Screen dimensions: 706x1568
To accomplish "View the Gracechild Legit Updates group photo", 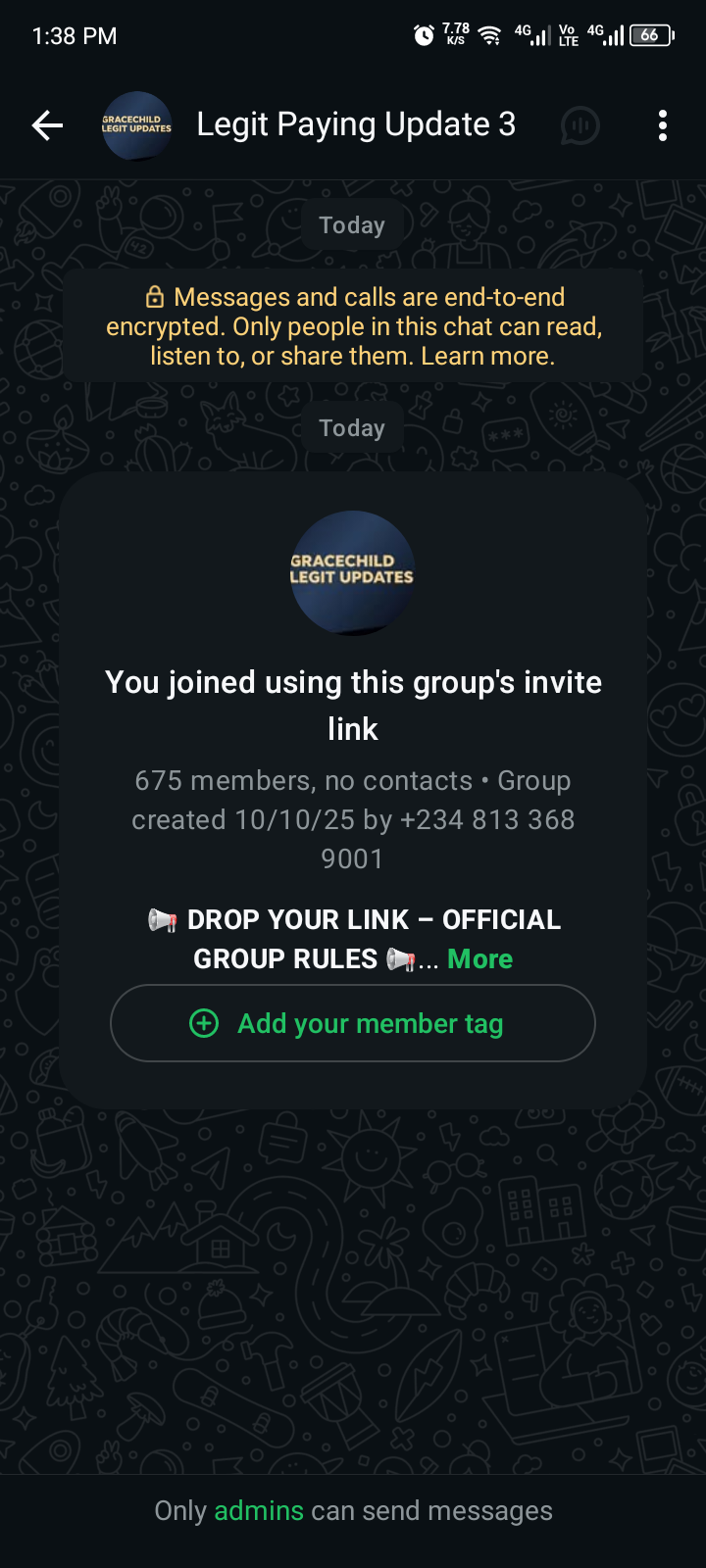I will tap(353, 572).
